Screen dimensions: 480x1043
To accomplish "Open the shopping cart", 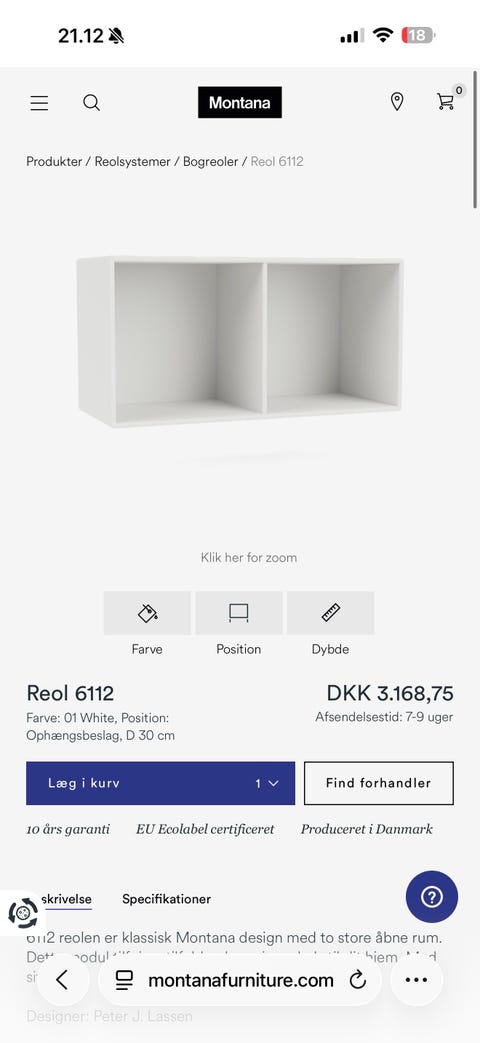I will 446,101.
